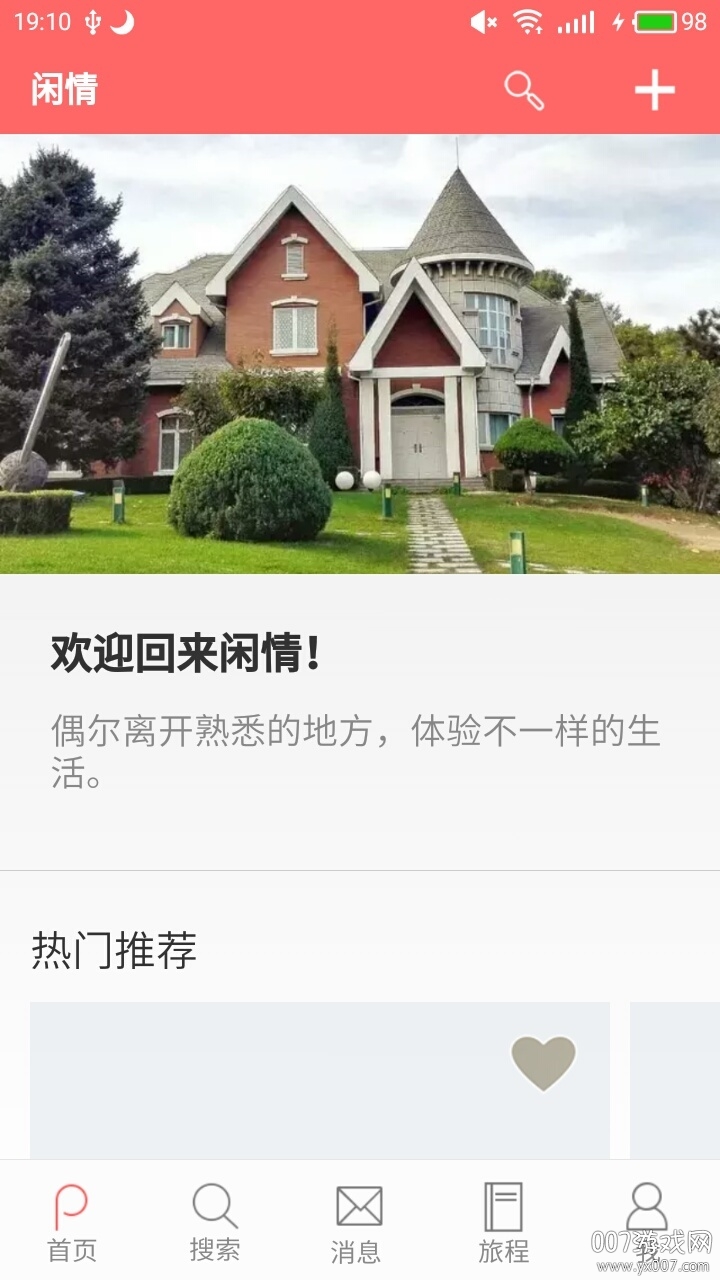Open the 消息 messages tab
This screenshot has height=1280, width=720.
tap(357, 1222)
